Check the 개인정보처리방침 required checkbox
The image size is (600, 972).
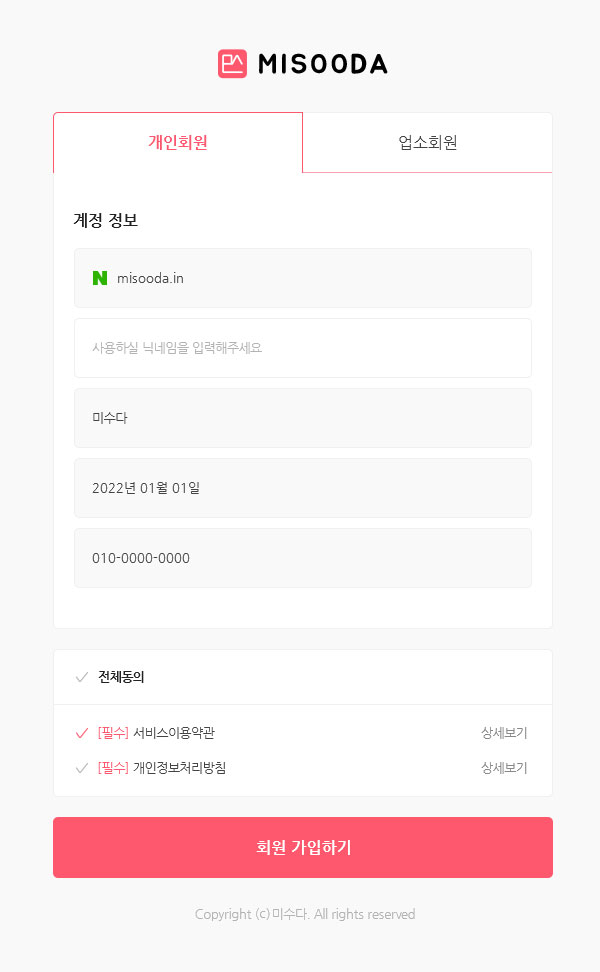pos(82,768)
